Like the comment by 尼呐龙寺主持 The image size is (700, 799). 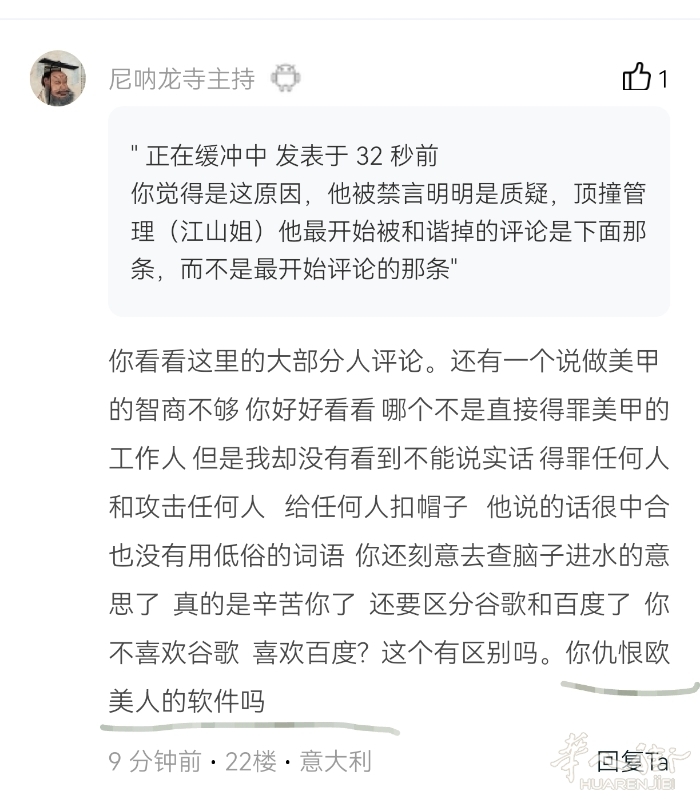(638, 77)
